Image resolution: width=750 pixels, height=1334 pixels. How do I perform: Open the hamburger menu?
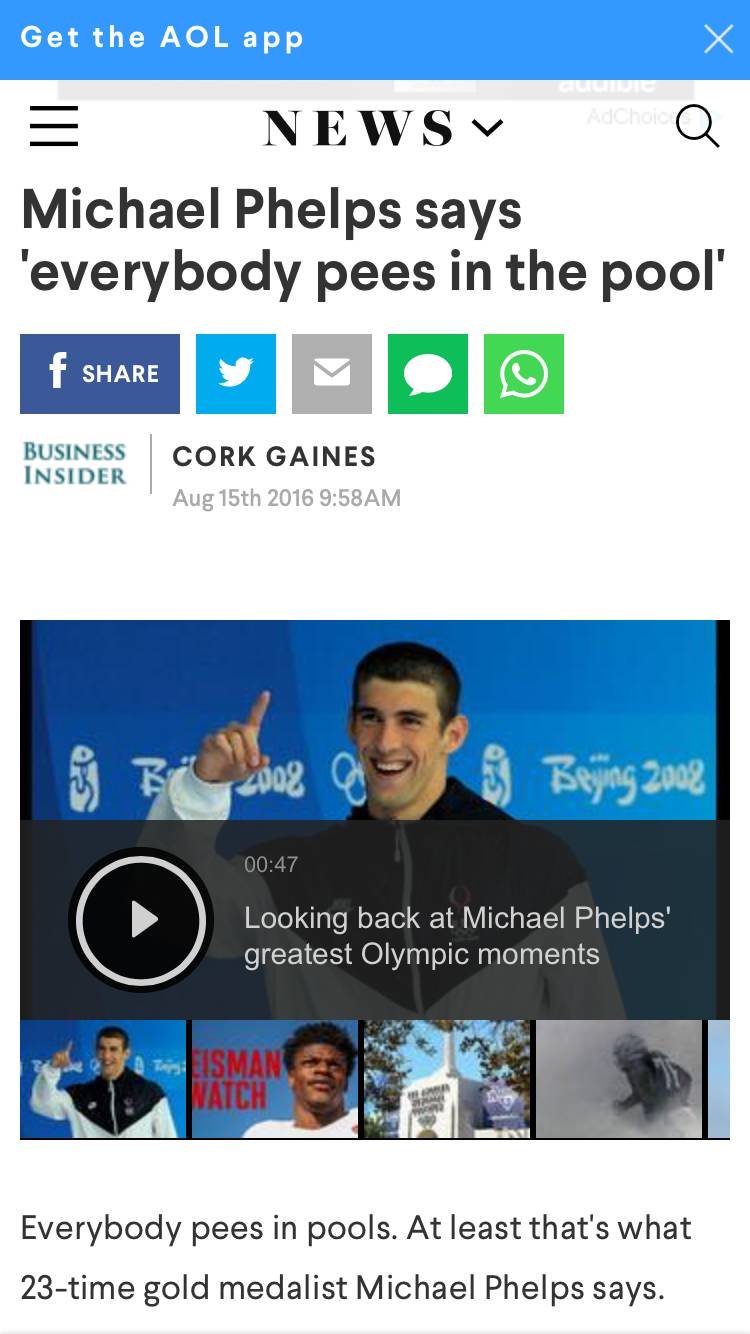pyautogui.click(x=53, y=127)
